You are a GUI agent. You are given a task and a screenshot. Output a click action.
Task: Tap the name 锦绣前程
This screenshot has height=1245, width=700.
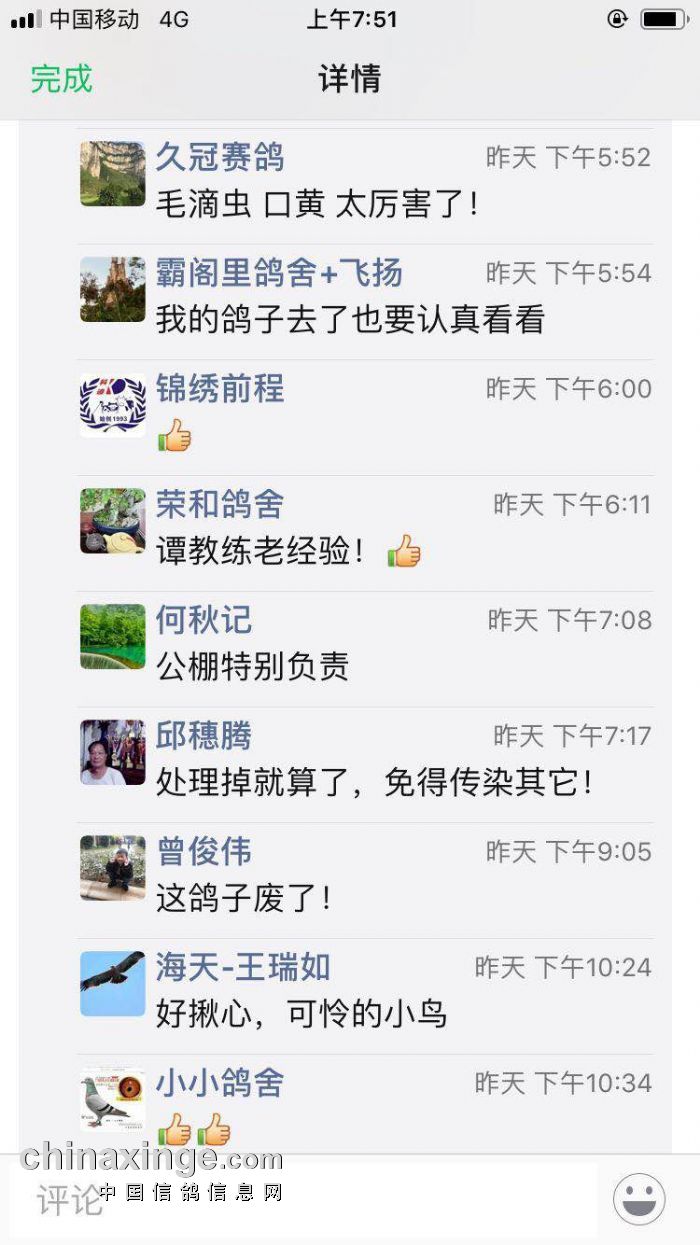[220, 389]
